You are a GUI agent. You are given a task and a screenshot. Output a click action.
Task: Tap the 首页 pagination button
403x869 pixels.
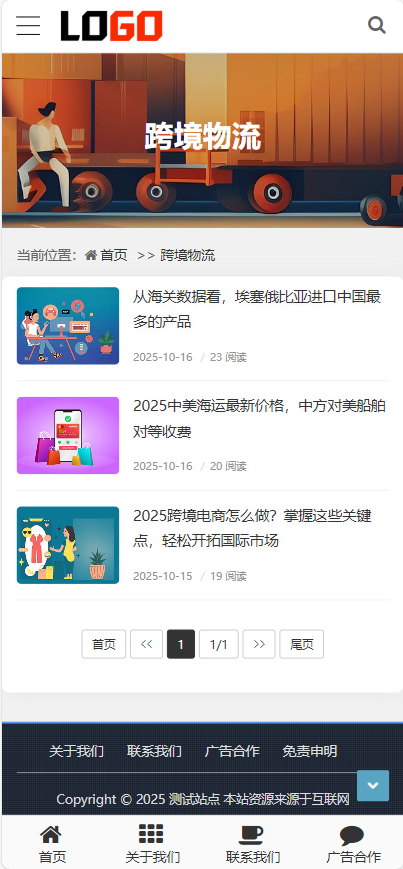(x=104, y=644)
